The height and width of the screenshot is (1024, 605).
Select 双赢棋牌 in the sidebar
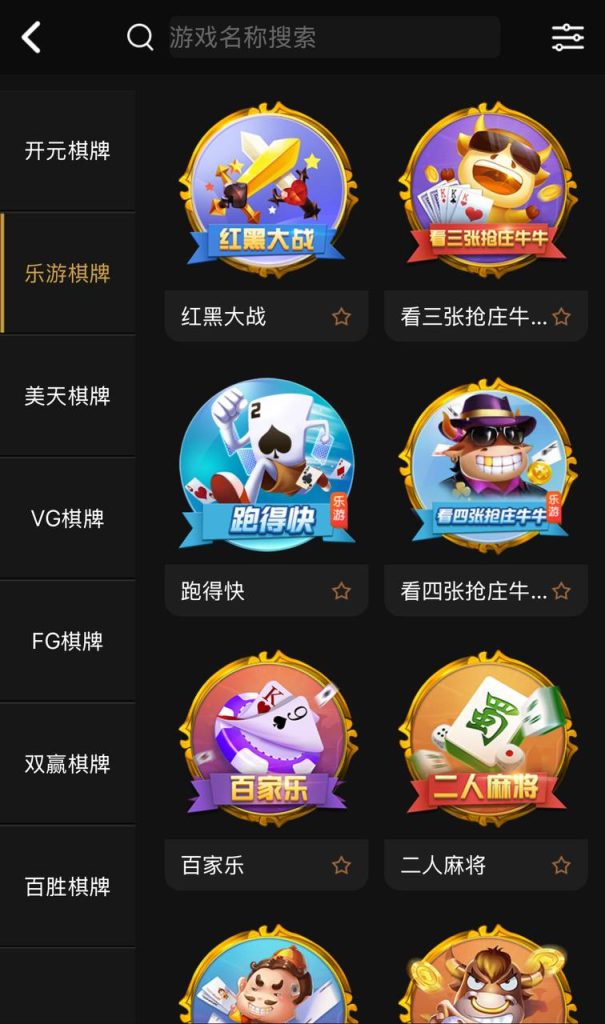pyautogui.click(x=67, y=764)
